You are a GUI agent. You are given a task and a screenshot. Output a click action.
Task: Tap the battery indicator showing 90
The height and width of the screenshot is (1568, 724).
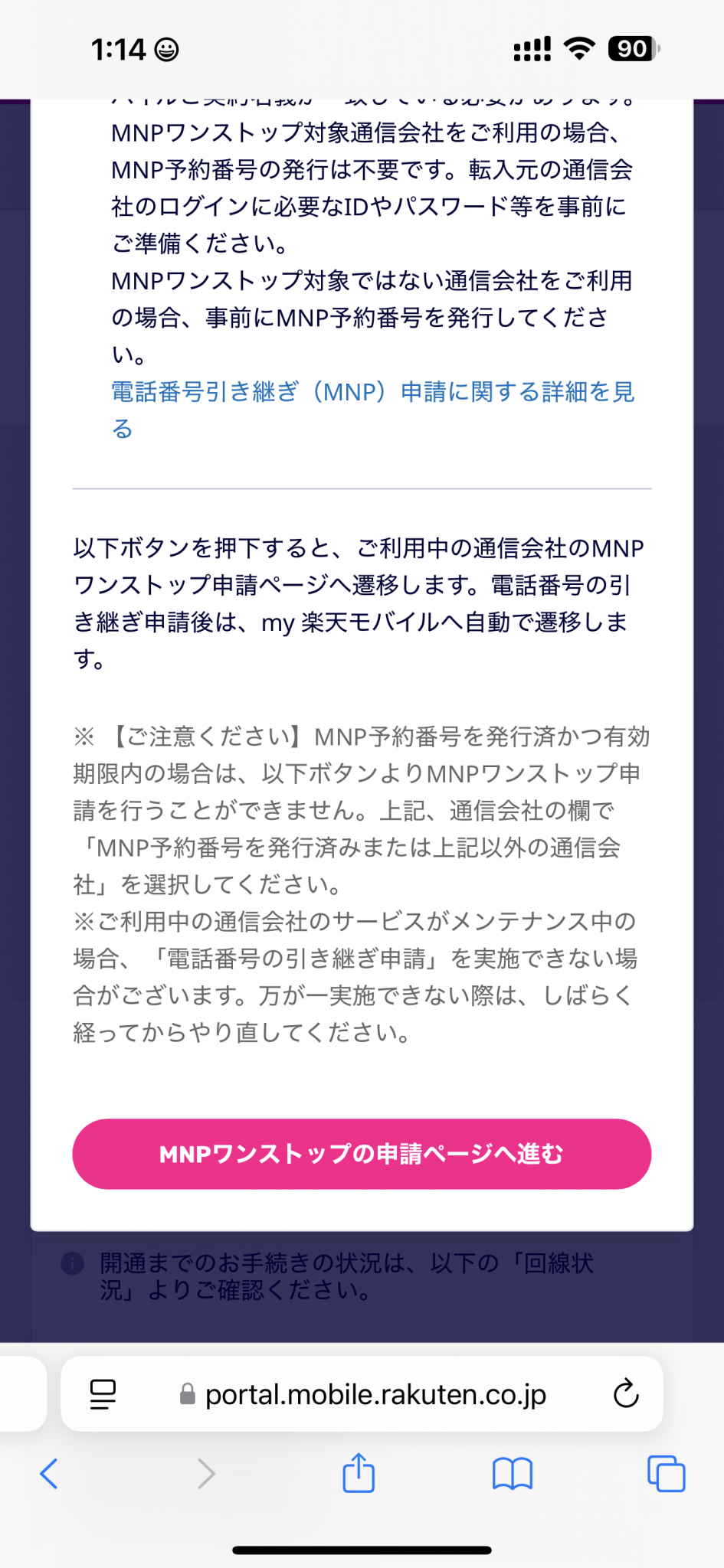[x=631, y=48]
